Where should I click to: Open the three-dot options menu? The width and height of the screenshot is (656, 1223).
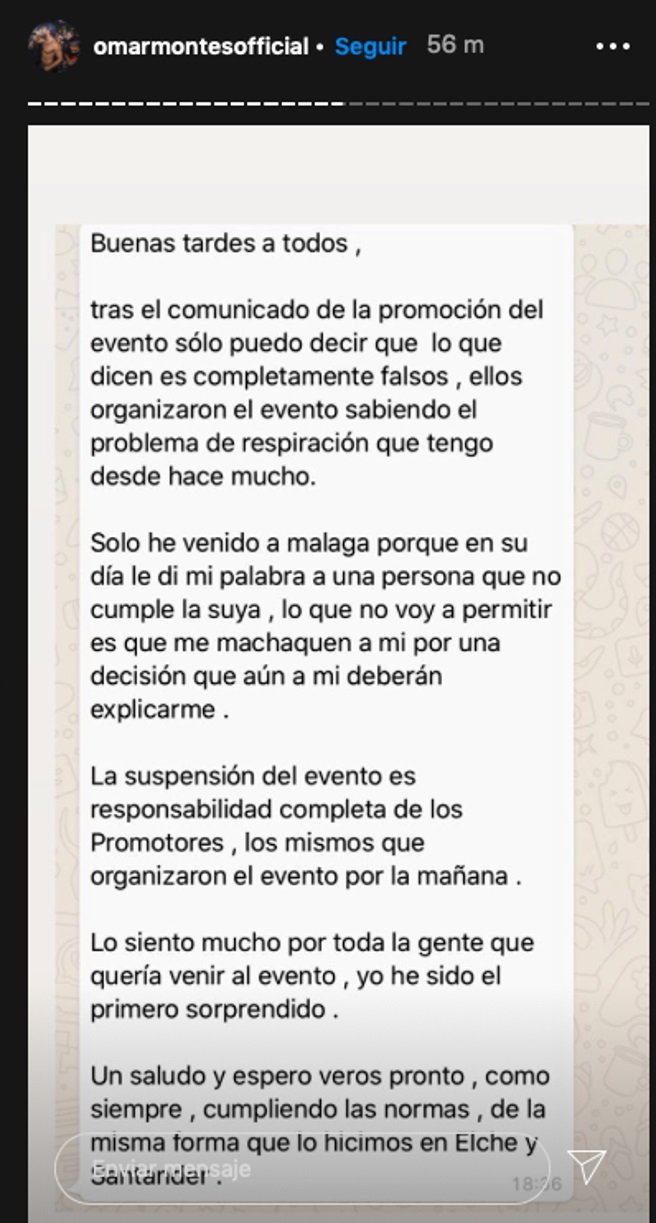tap(612, 46)
